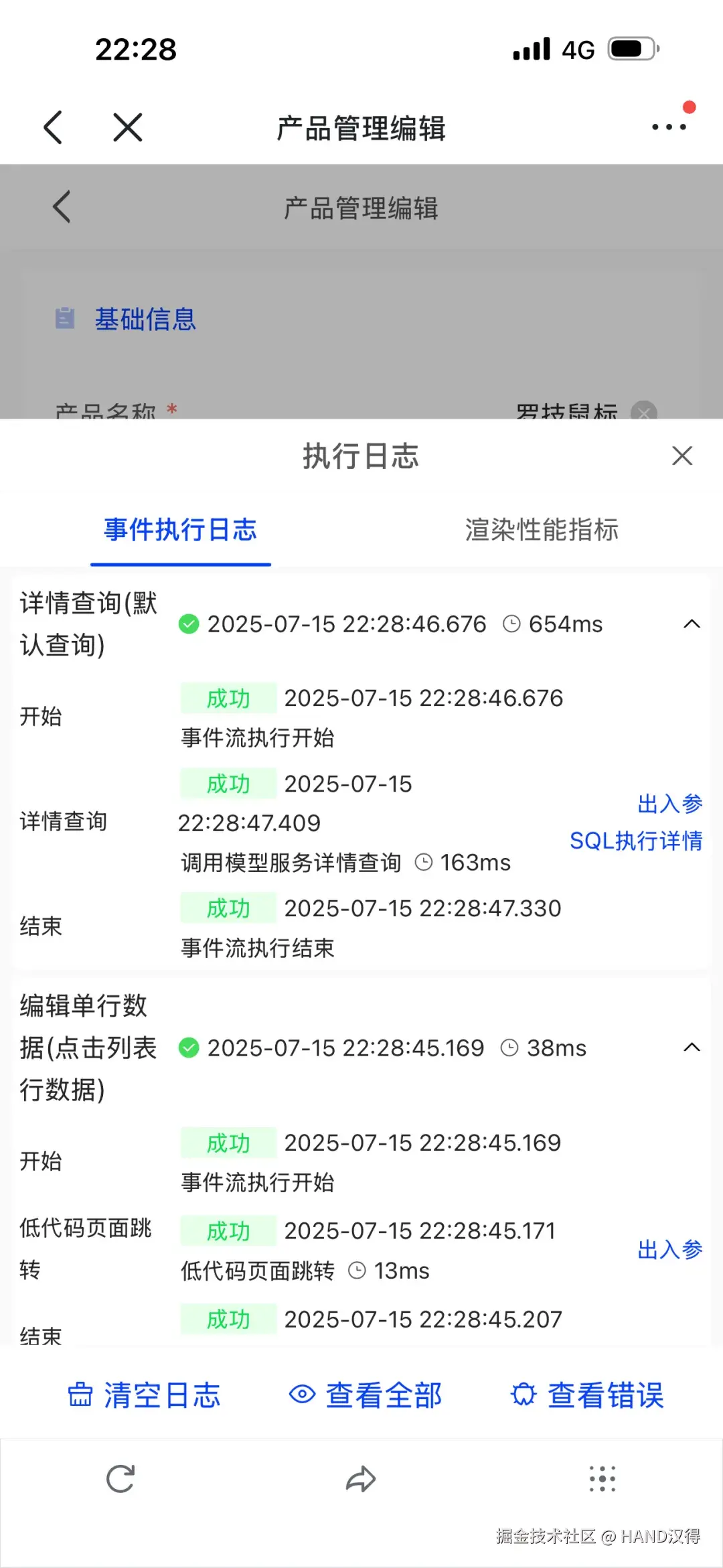Open the grid menu icon in bottom bar
Image resolution: width=723 pixels, height=1568 pixels.
pyautogui.click(x=602, y=1481)
